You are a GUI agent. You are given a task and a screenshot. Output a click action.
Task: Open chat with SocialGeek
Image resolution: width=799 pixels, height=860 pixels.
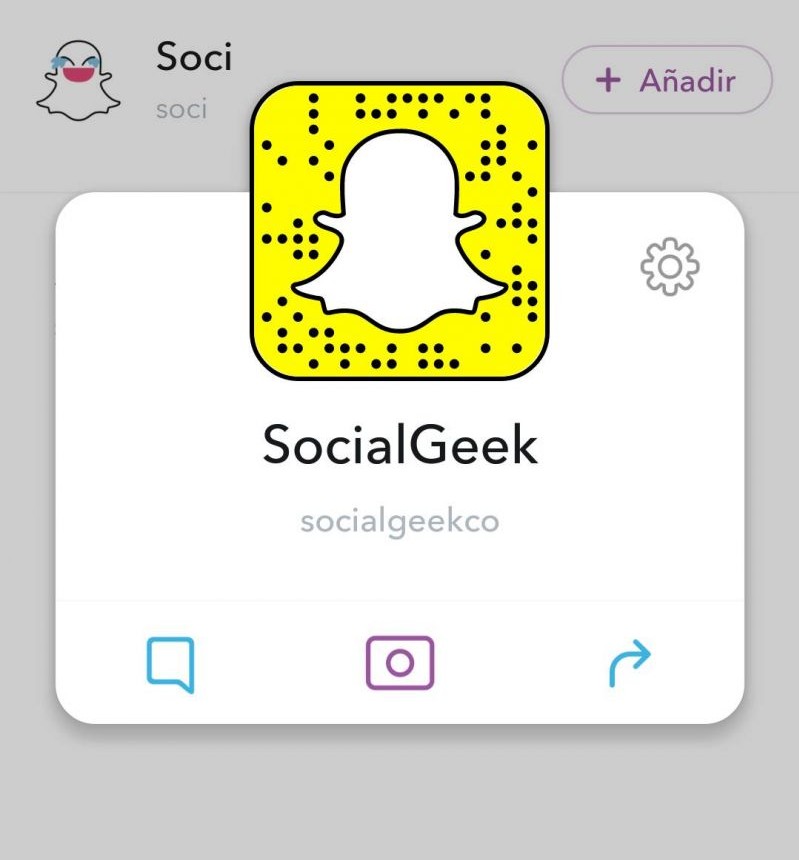tap(171, 664)
